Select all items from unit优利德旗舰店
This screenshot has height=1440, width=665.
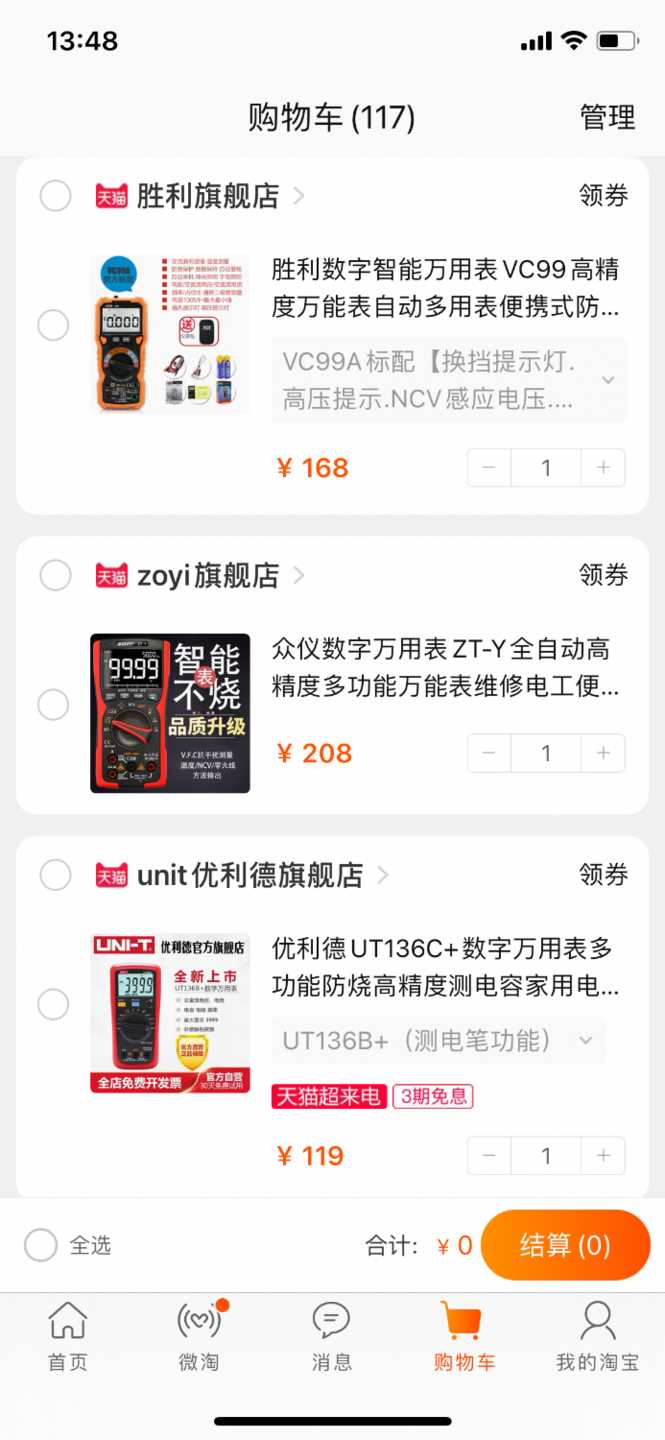(x=55, y=876)
